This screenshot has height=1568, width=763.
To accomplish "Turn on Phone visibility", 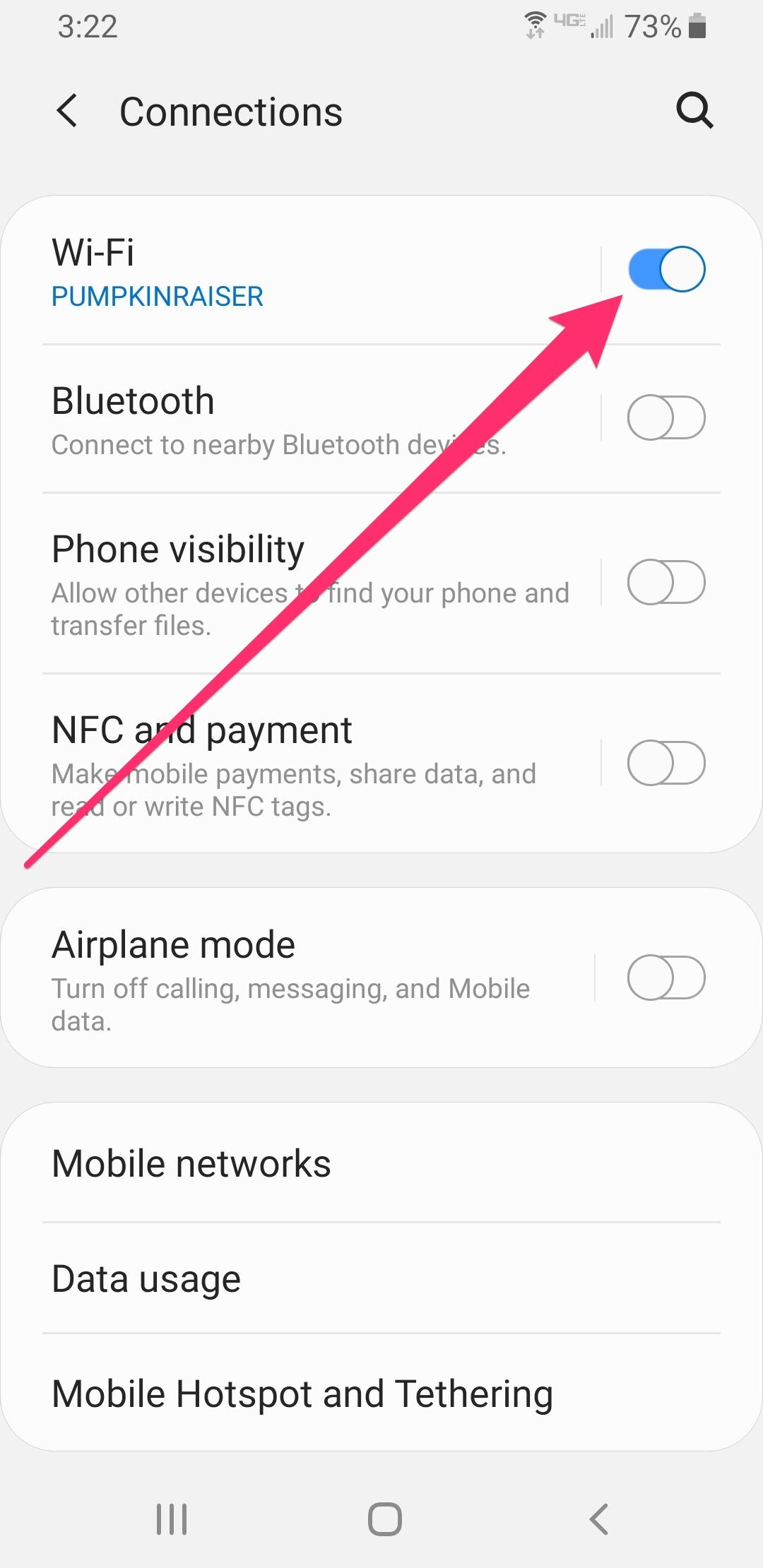I will 666,583.
